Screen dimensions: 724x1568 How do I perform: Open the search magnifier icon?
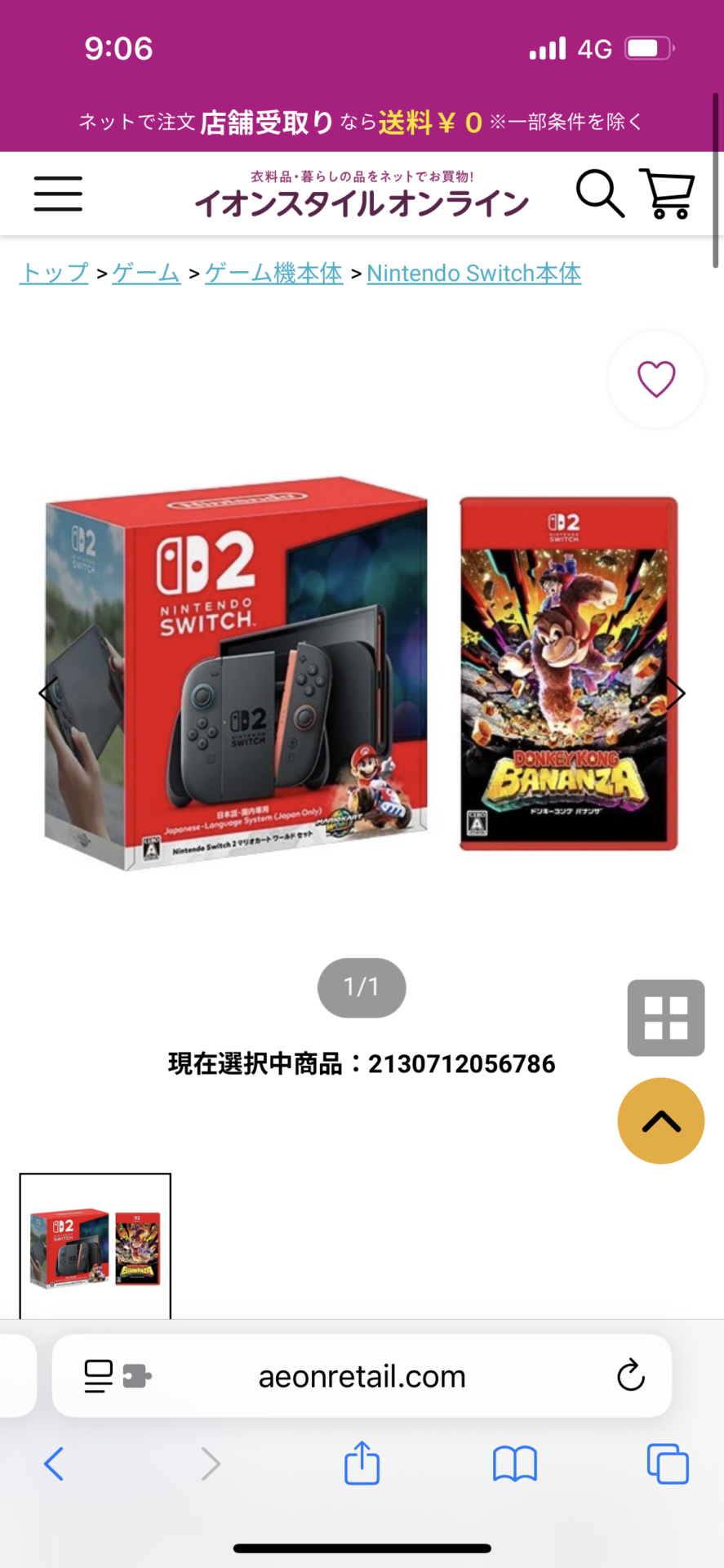point(600,194)
